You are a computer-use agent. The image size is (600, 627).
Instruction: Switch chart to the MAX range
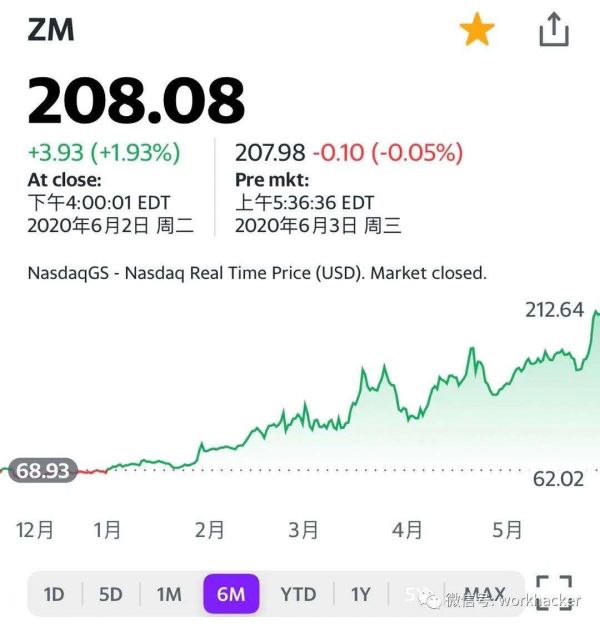485,594
